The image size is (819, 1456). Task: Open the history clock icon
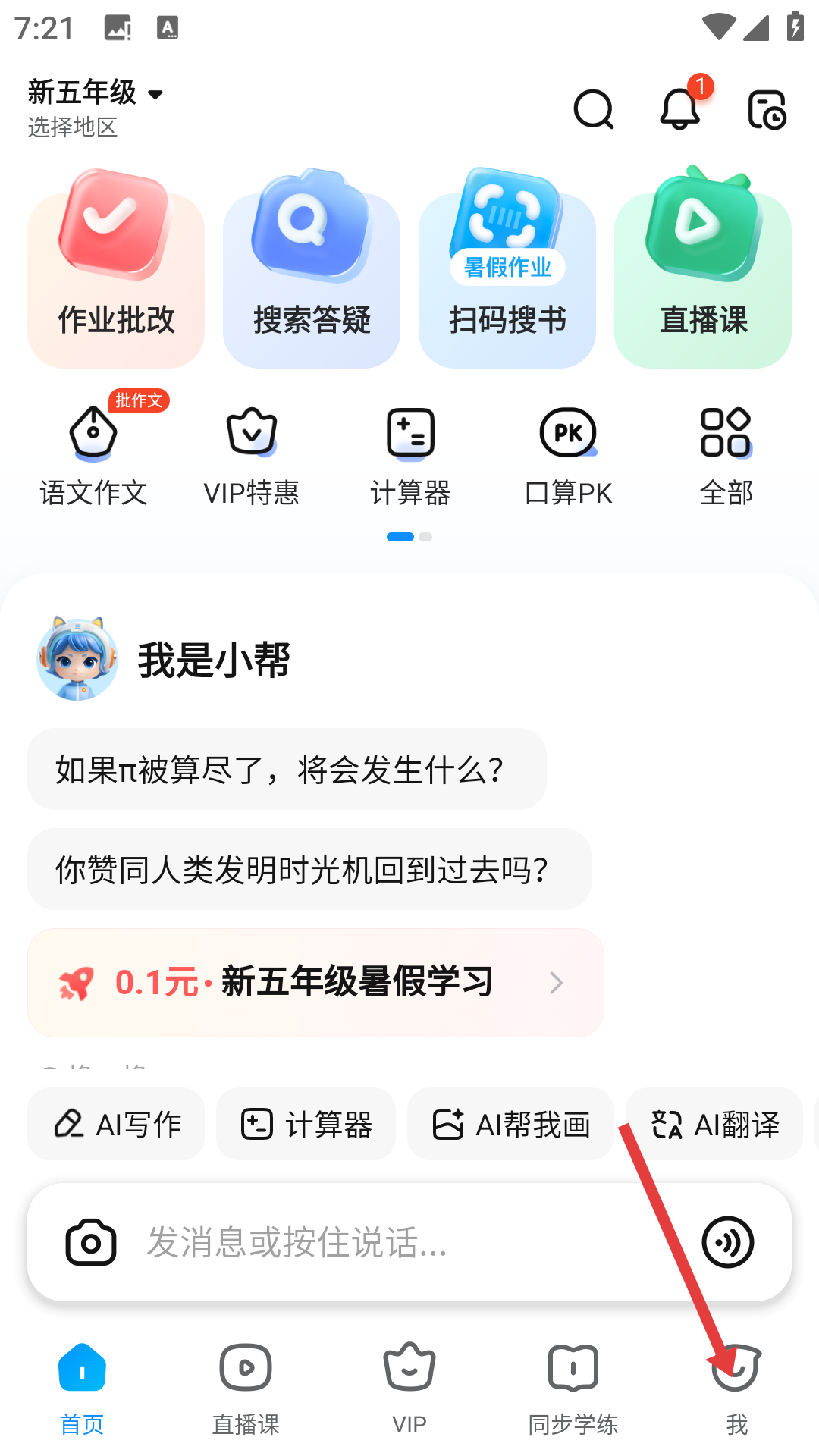[x=767, y=110]
